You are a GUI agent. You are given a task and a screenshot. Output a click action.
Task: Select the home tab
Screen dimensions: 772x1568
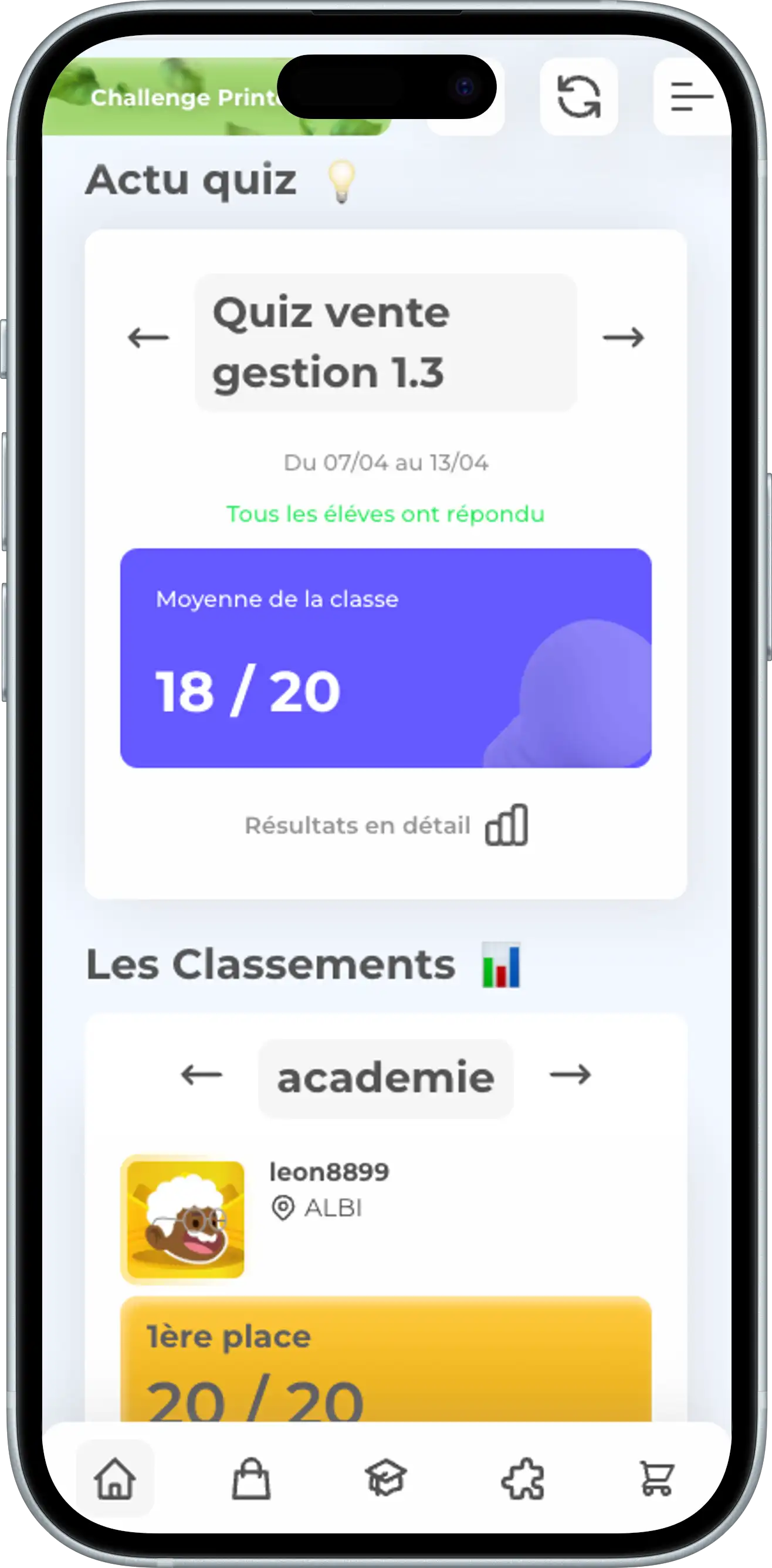tap(114, 1478)
